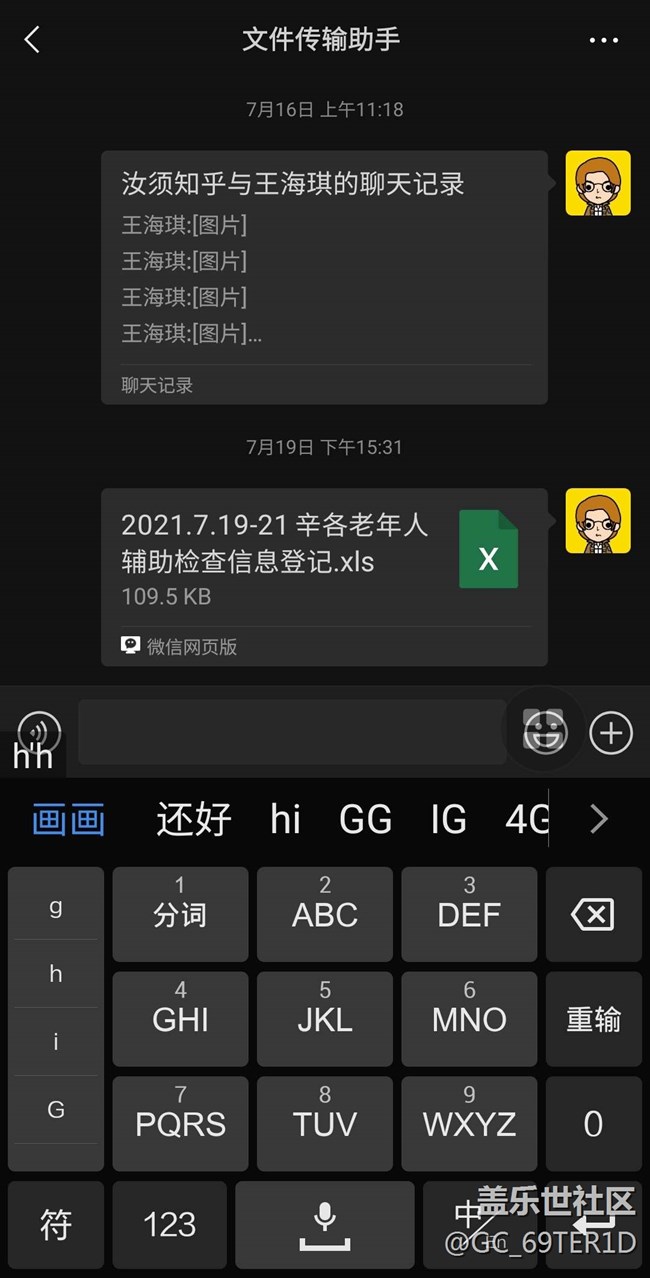The image size is (650, 1278).
Task: Tap the backspace key
Action: [x=593, y=914]
